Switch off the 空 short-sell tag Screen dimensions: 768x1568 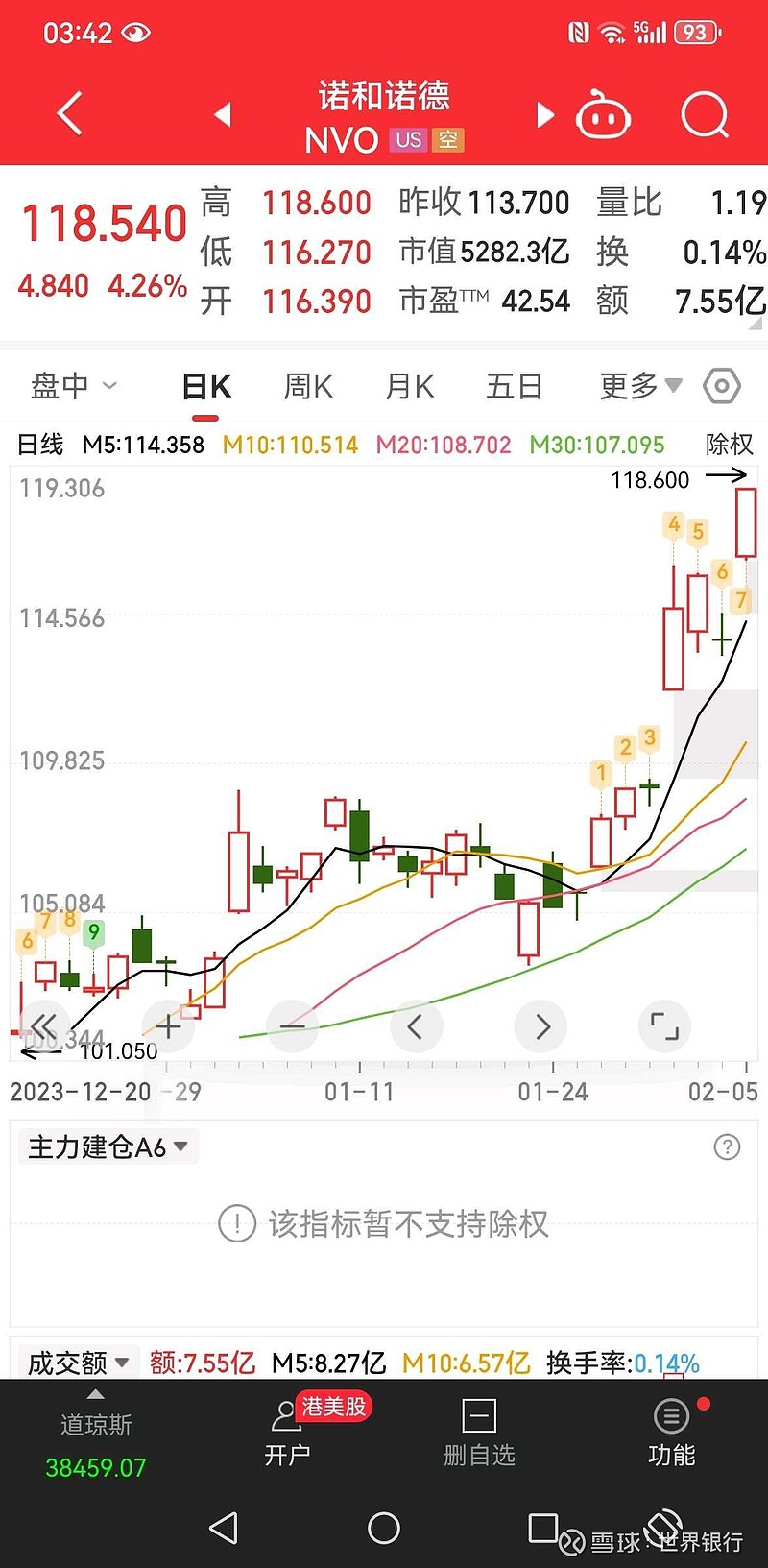pos(446,140)
